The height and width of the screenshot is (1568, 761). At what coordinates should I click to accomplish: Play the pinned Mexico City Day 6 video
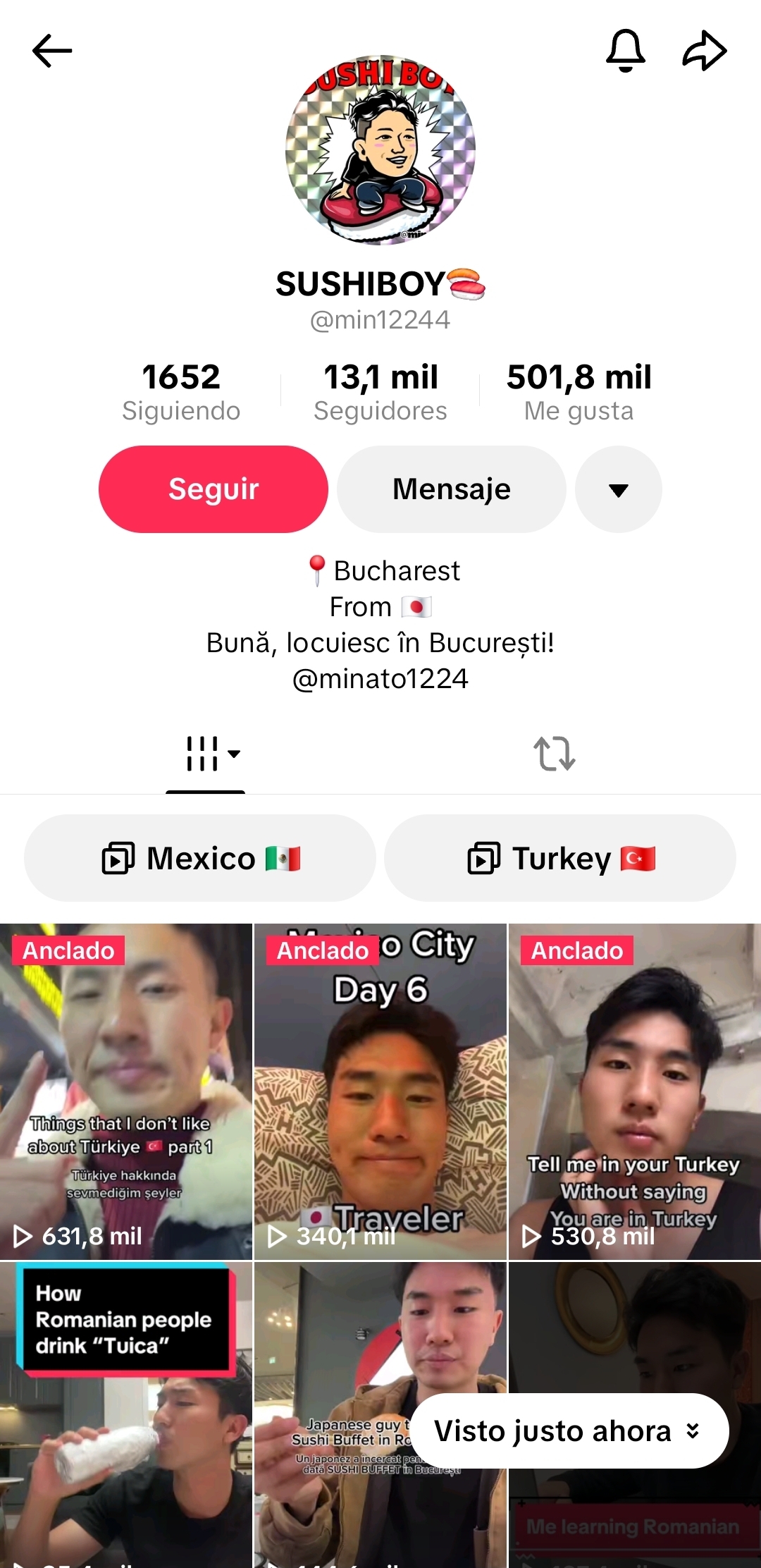(x=380, y=1091)
